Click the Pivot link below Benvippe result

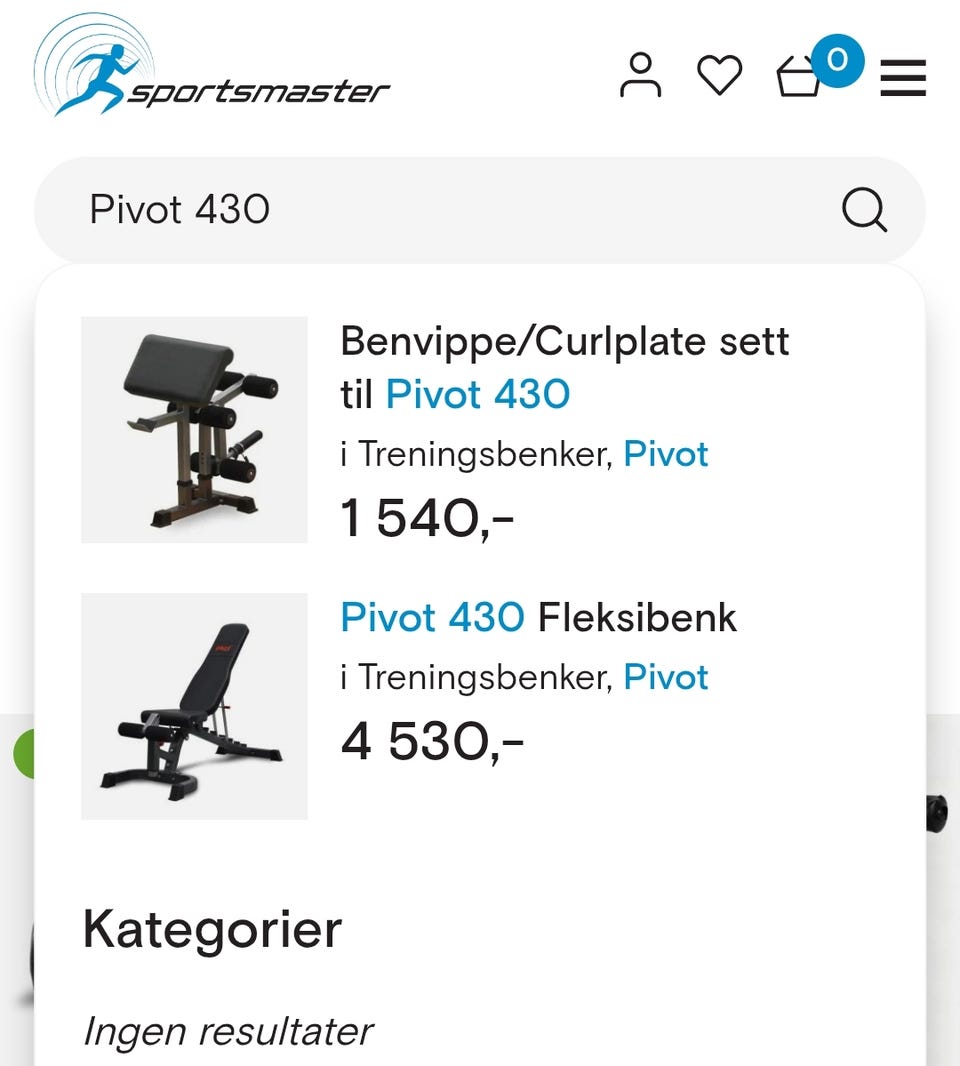666,454
